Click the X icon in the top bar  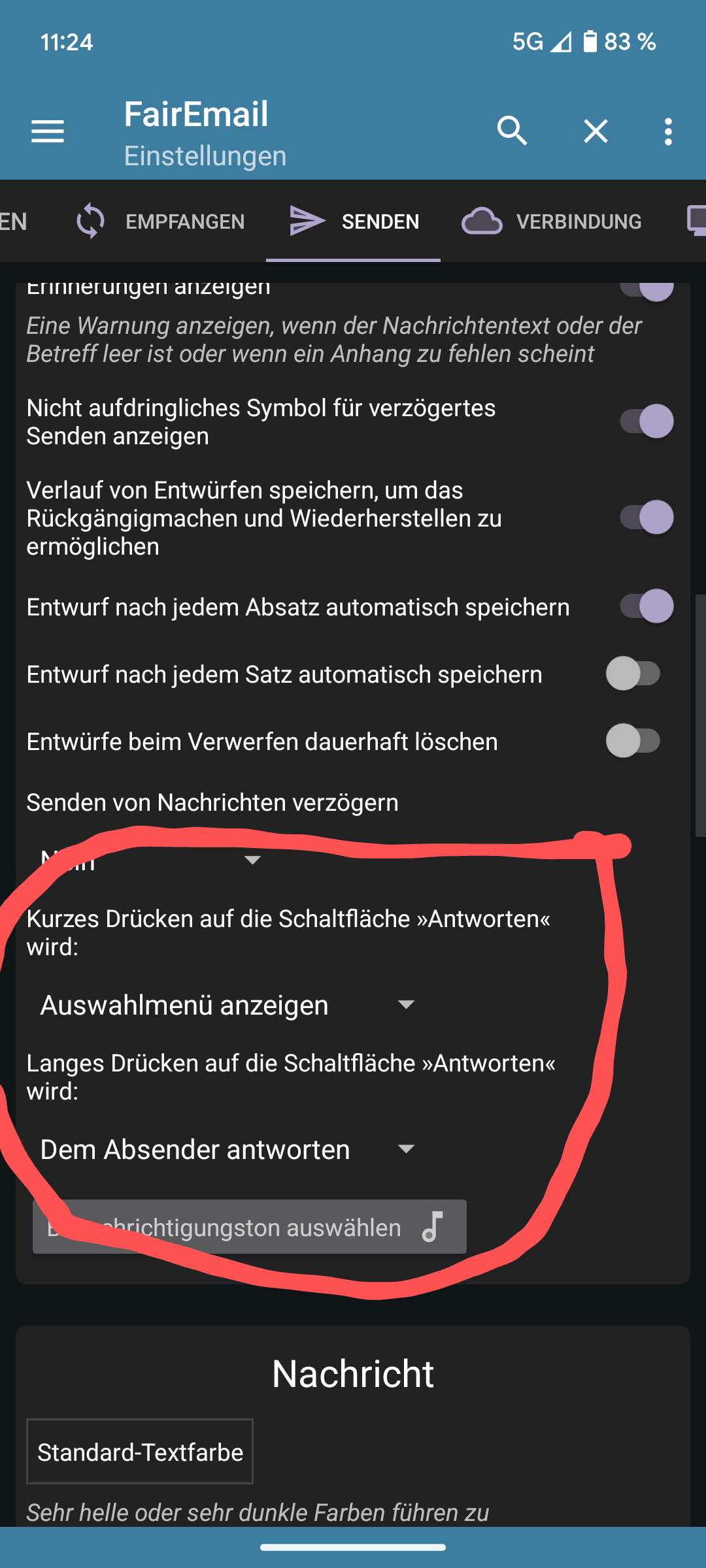[x=595, y=131]
